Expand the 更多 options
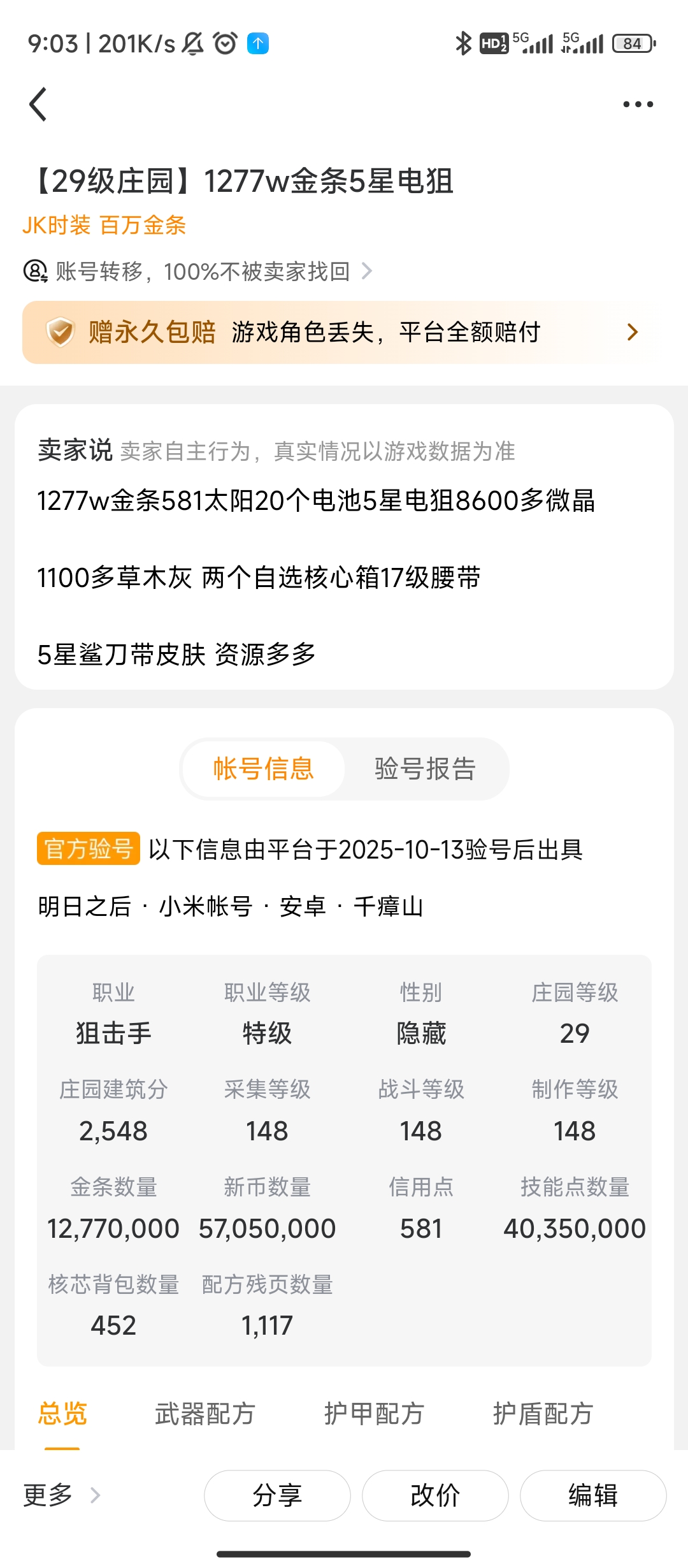 click(x=61, y=1495)
